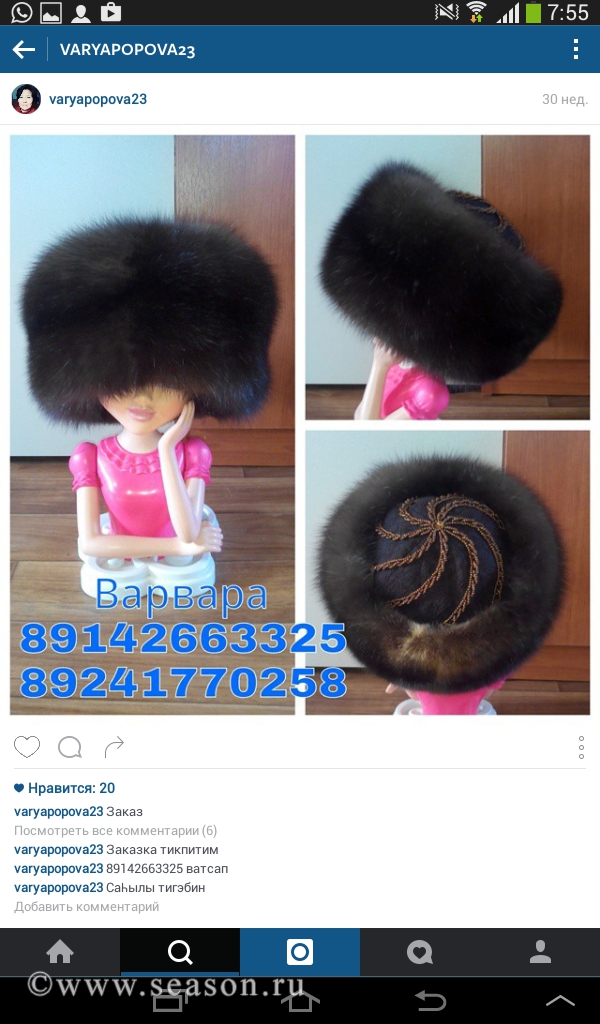Open the Activity heart tab
The width and height of the screenshot is (600, 1024).
coord(420,951)
